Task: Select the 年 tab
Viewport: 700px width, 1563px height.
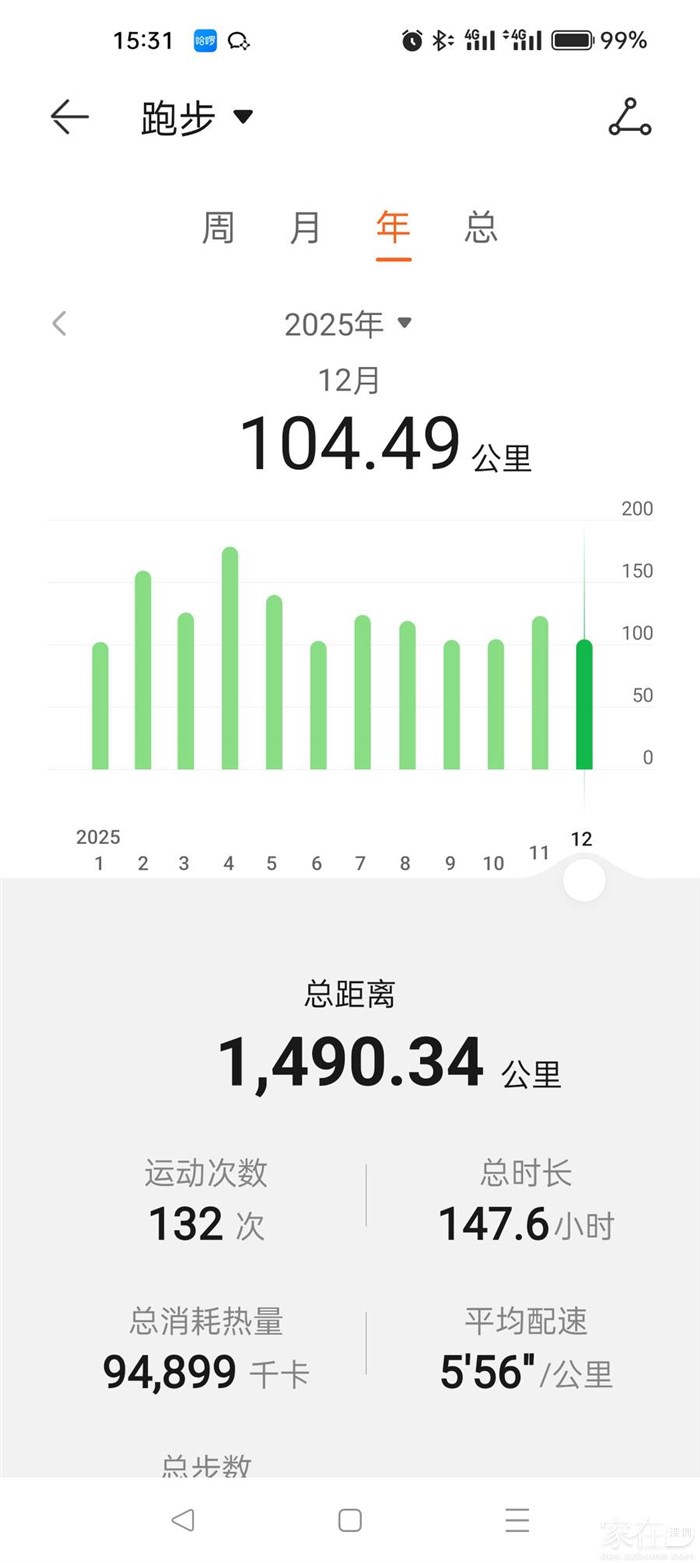Action: 393,228
